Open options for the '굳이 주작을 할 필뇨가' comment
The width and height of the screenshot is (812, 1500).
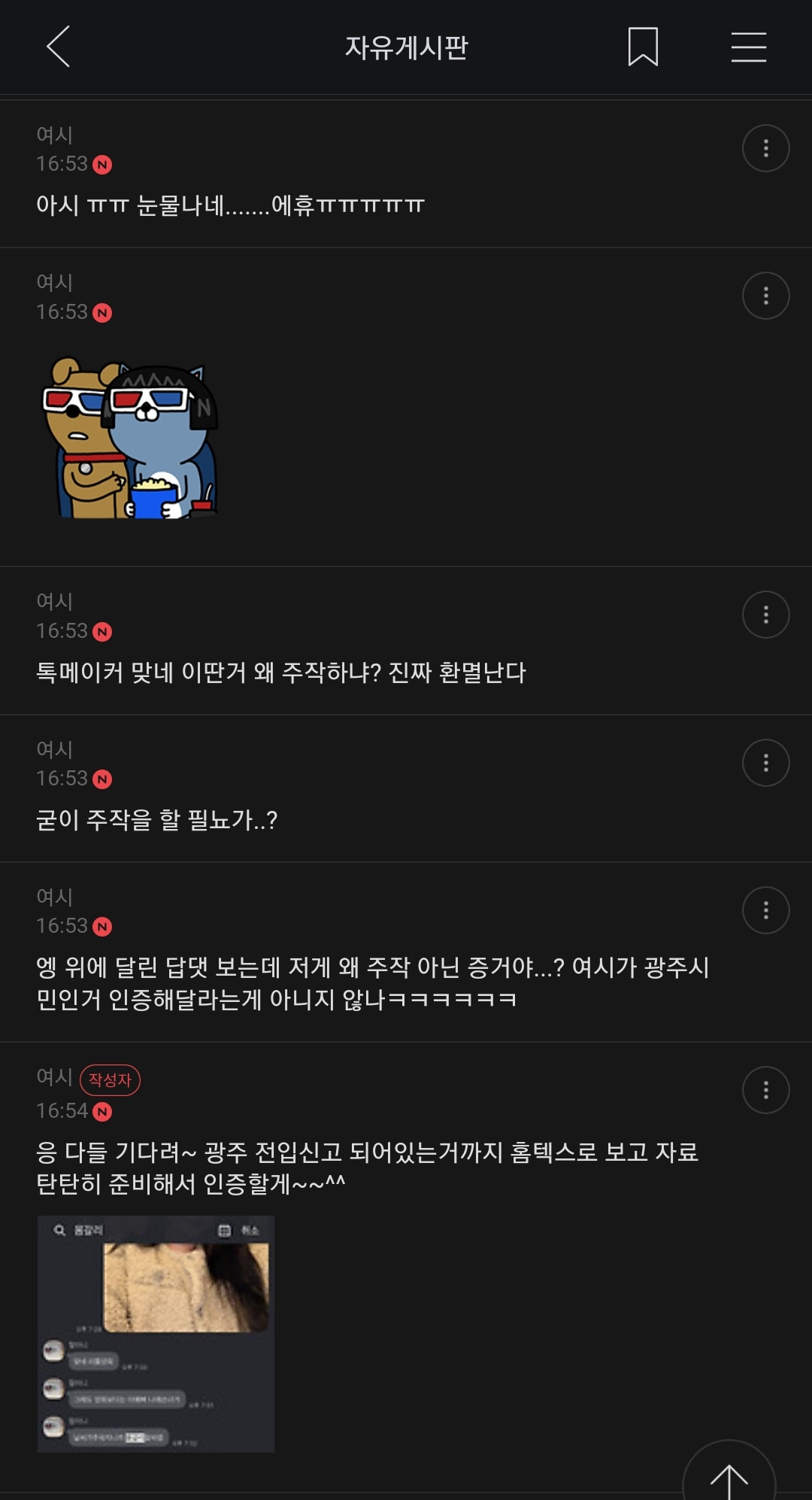tap(765, 763)
